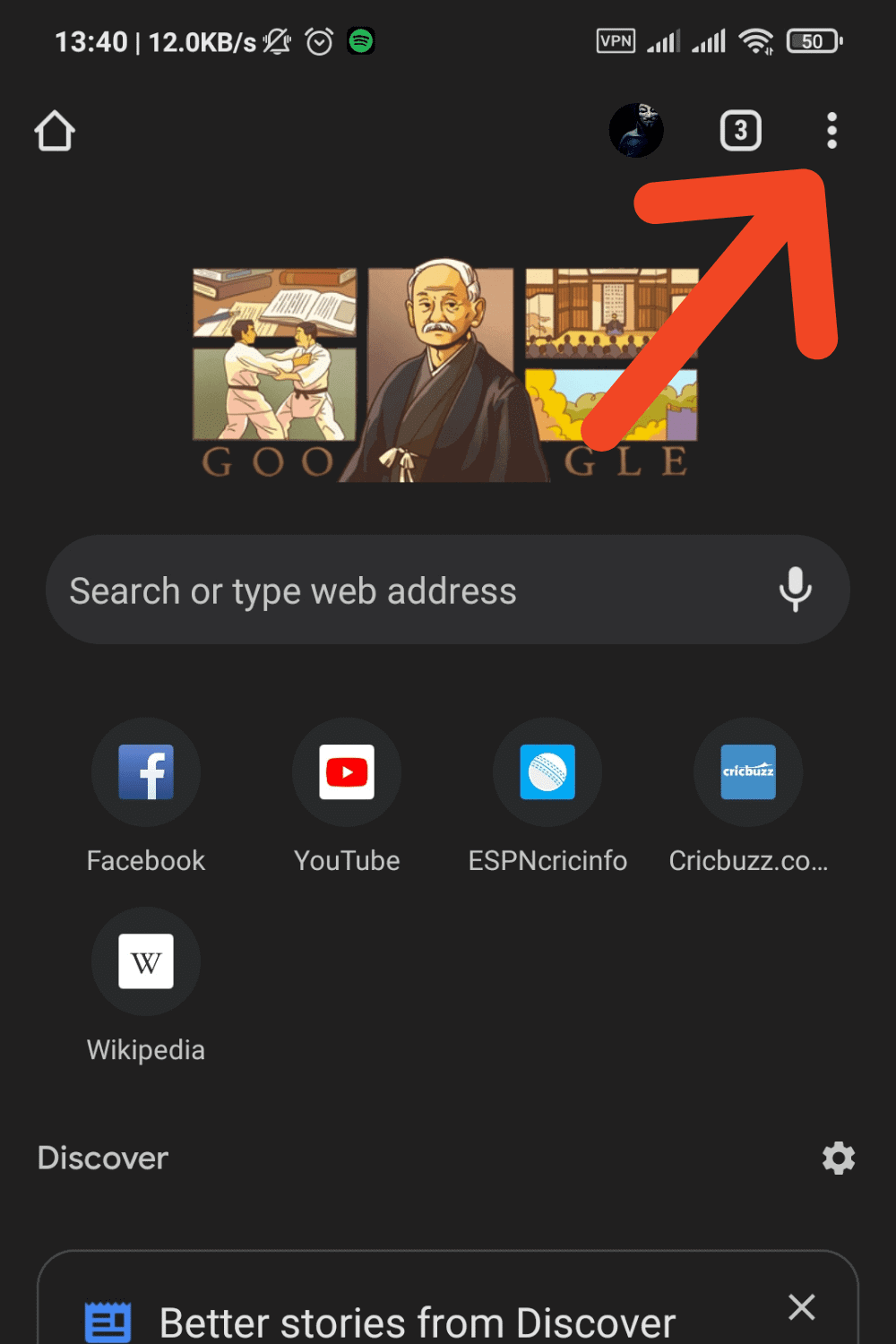This screenshot has height=1344, width=896.
Task: Dismiss the Better stories from Discover card
Action: tap(801, 1307)
